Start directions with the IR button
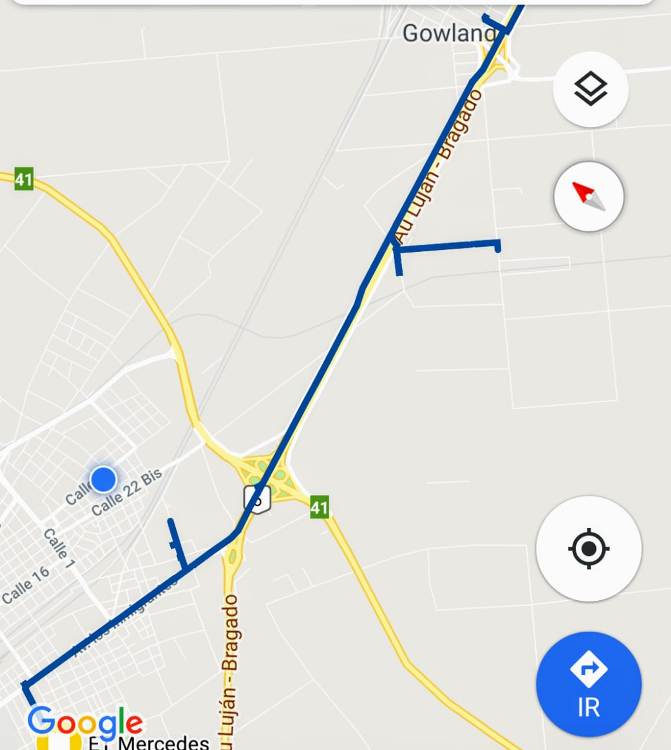This screenshot has width=671, height=750. point(588,685)
